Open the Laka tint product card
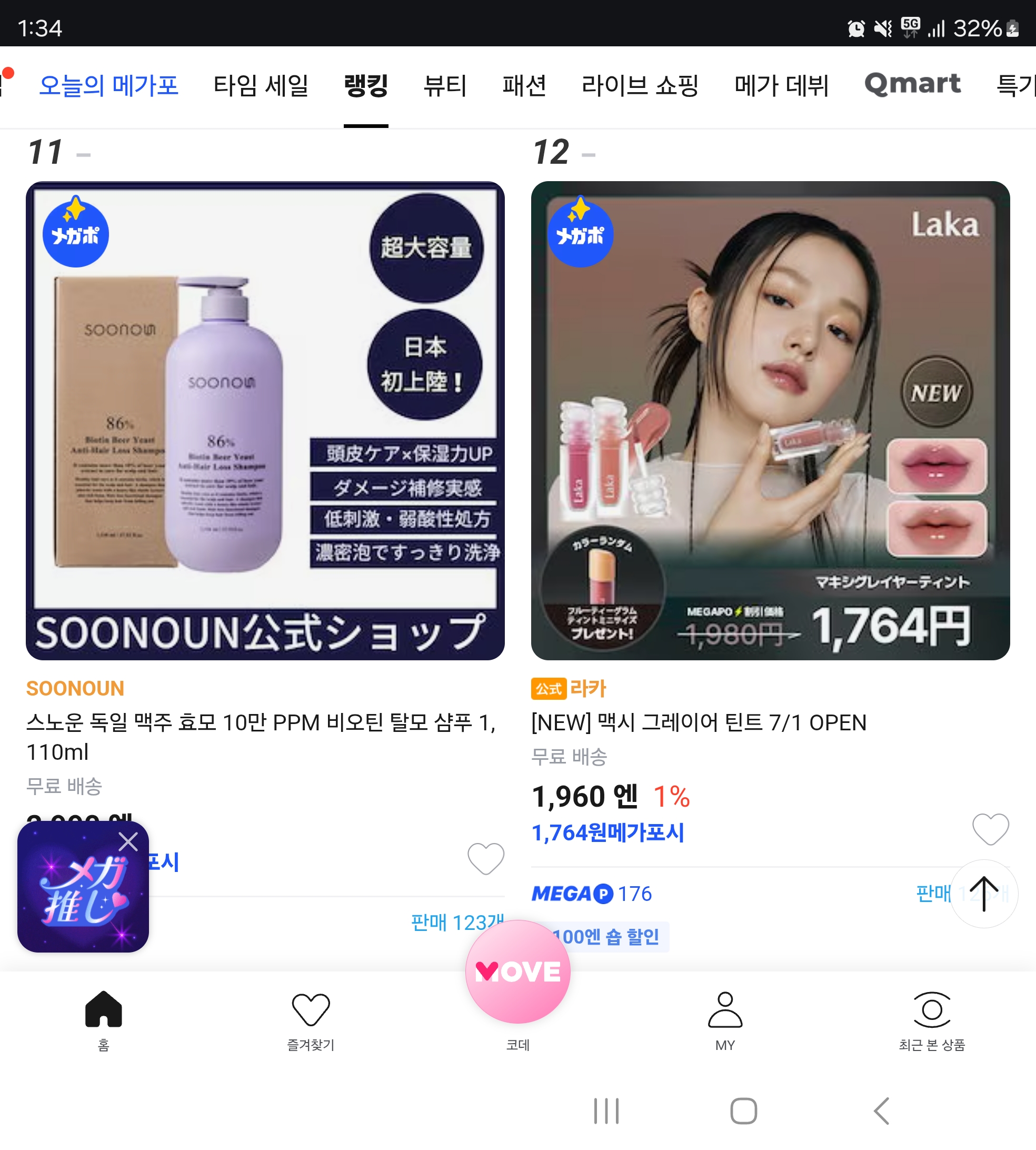The image size is (1036, 1150). [x=770, y=421]
